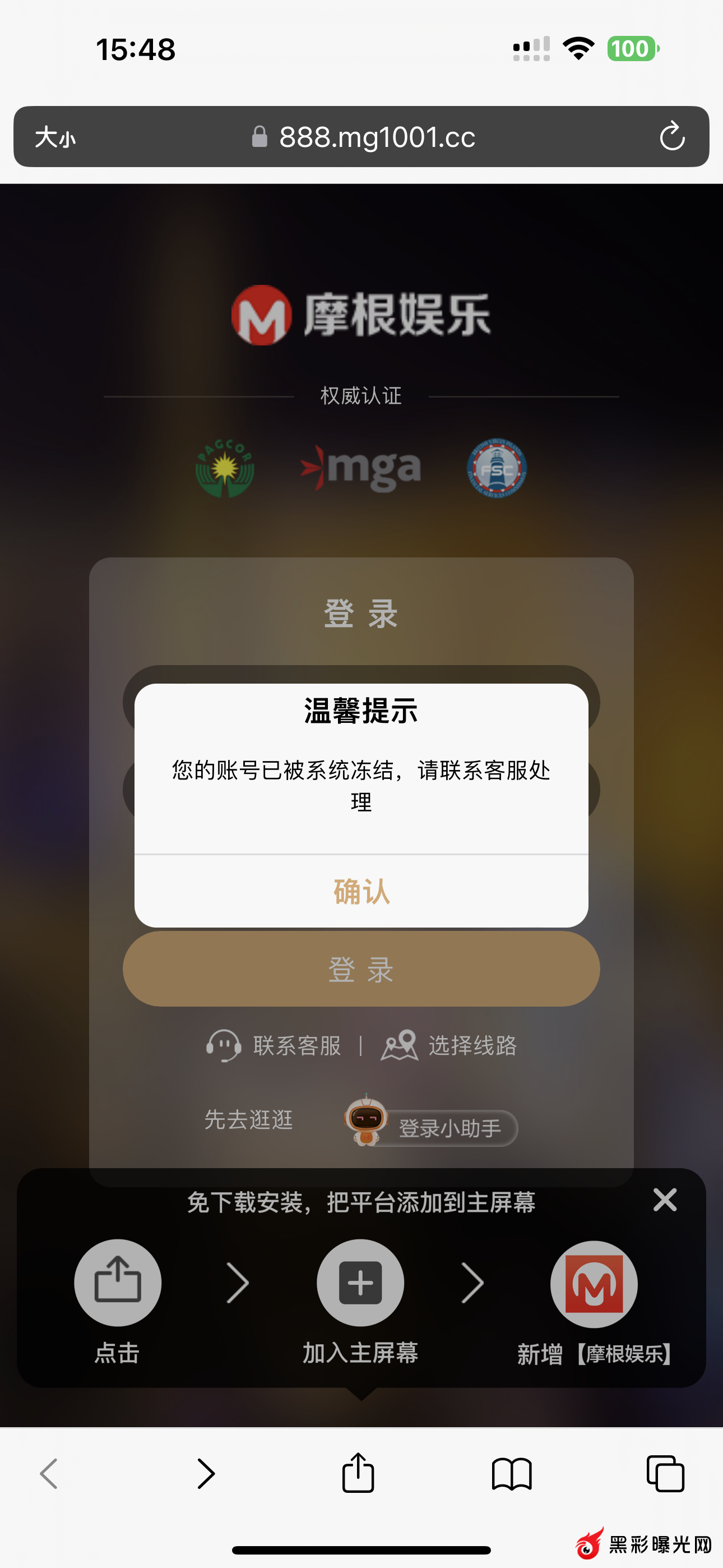Open the 大小 text size menu
This screenshot has height=1568, width=723.
tap(55, 137)
